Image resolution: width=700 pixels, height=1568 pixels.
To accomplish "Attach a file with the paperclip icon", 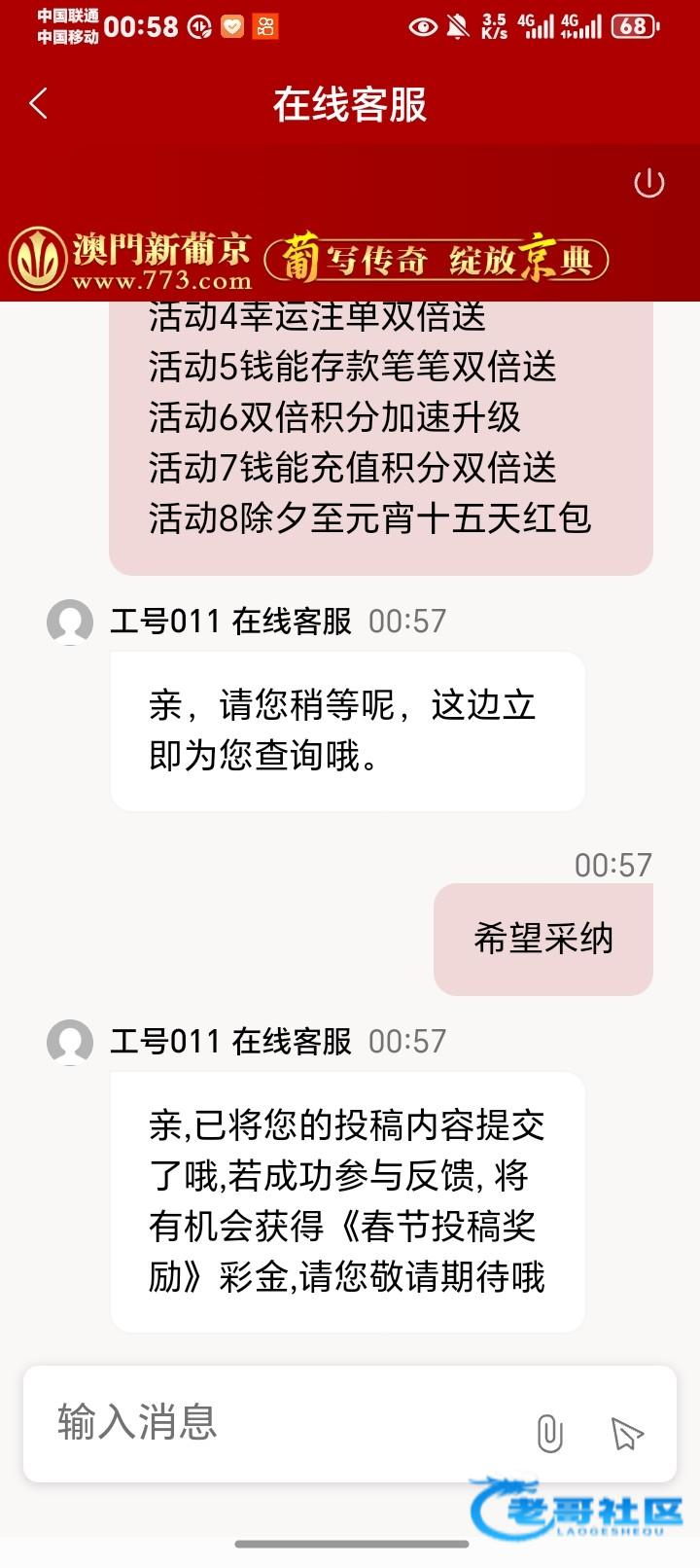I will [x=549, y=1433].
